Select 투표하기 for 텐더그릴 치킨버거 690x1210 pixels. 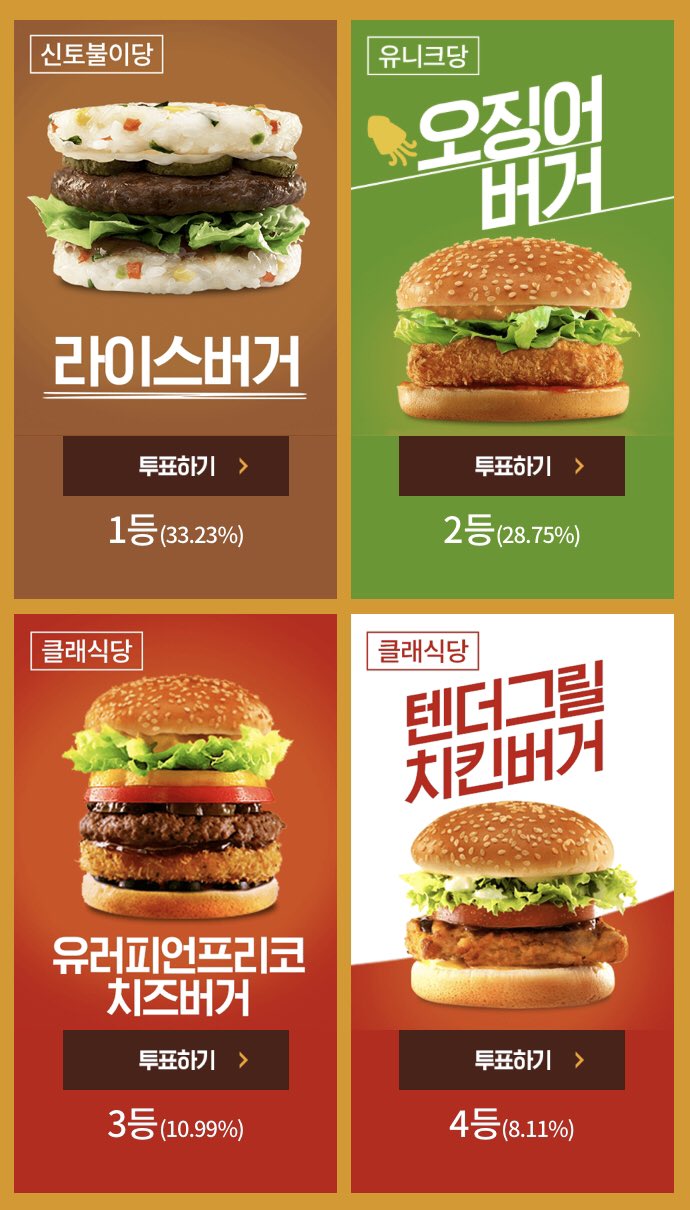tap(512, 1060)
